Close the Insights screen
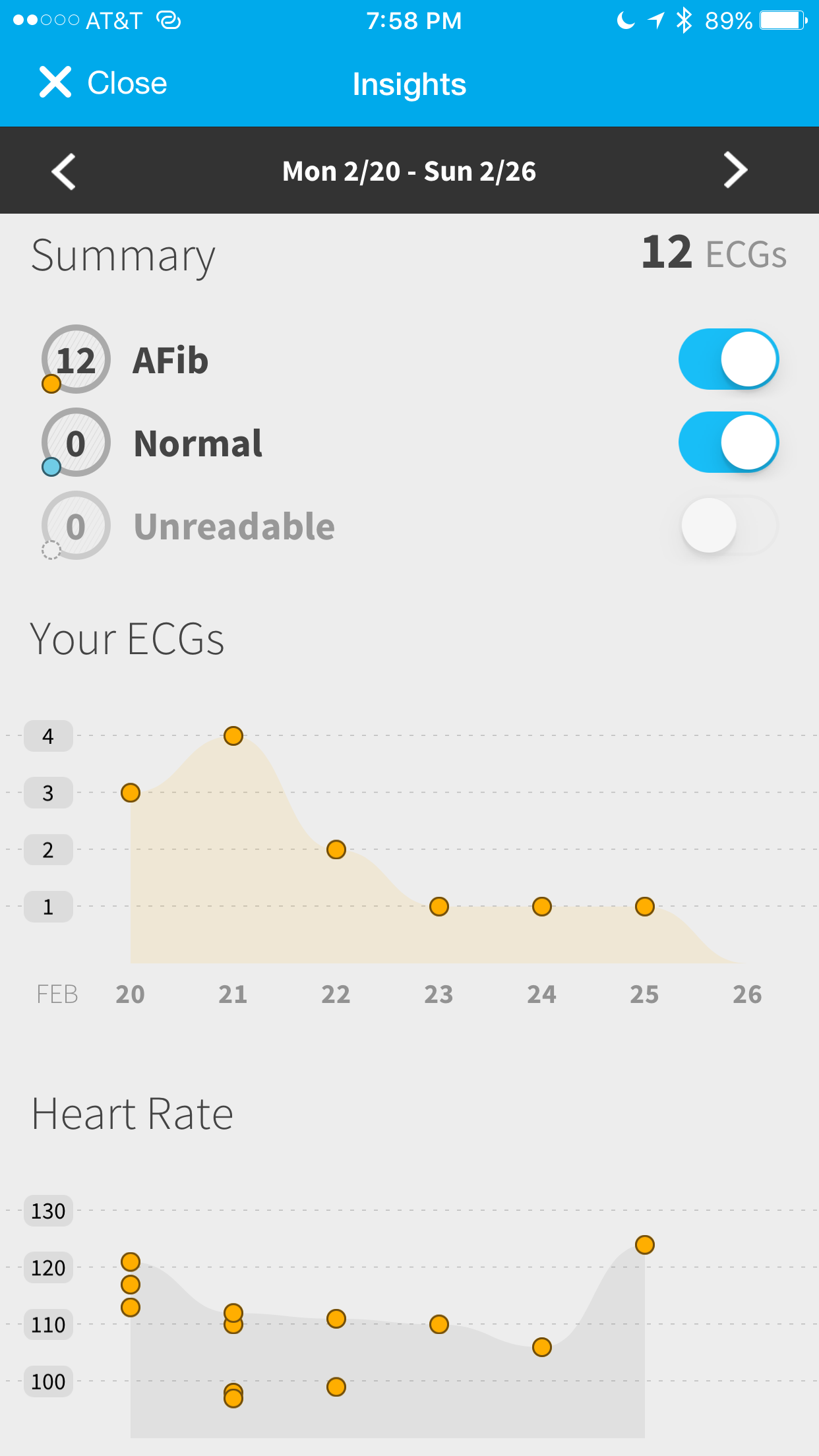 pos(103,83)
